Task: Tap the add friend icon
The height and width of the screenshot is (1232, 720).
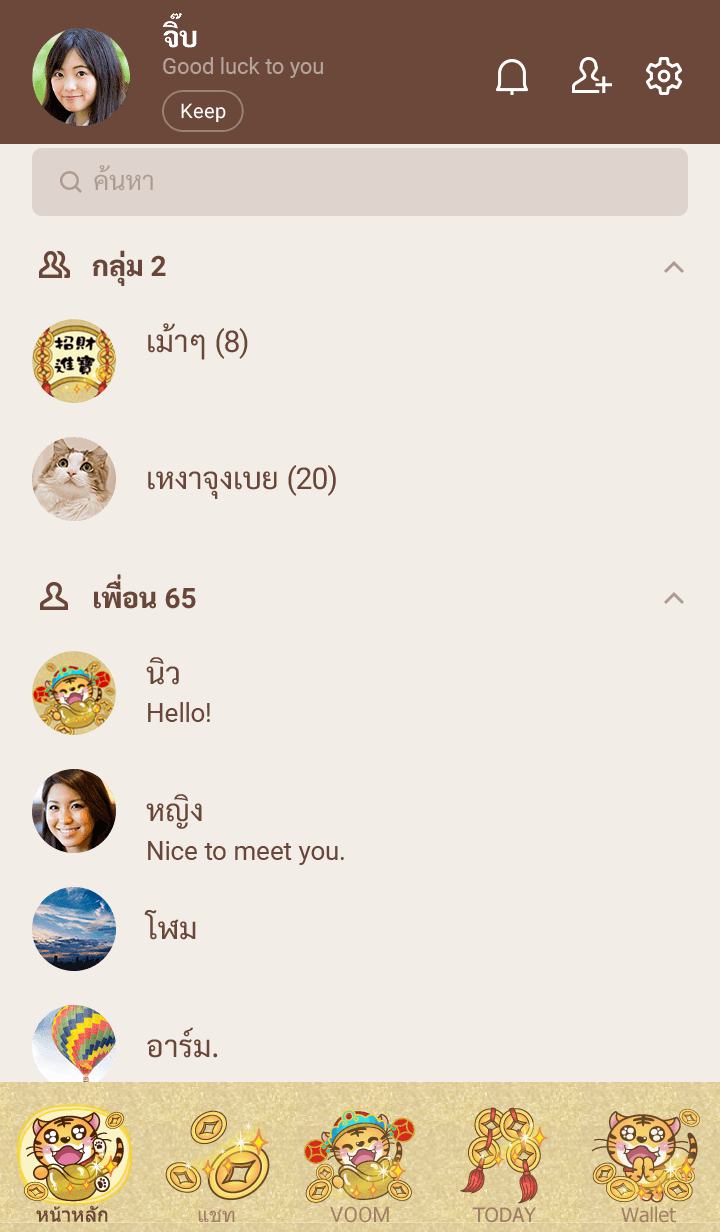Action: 591,77
